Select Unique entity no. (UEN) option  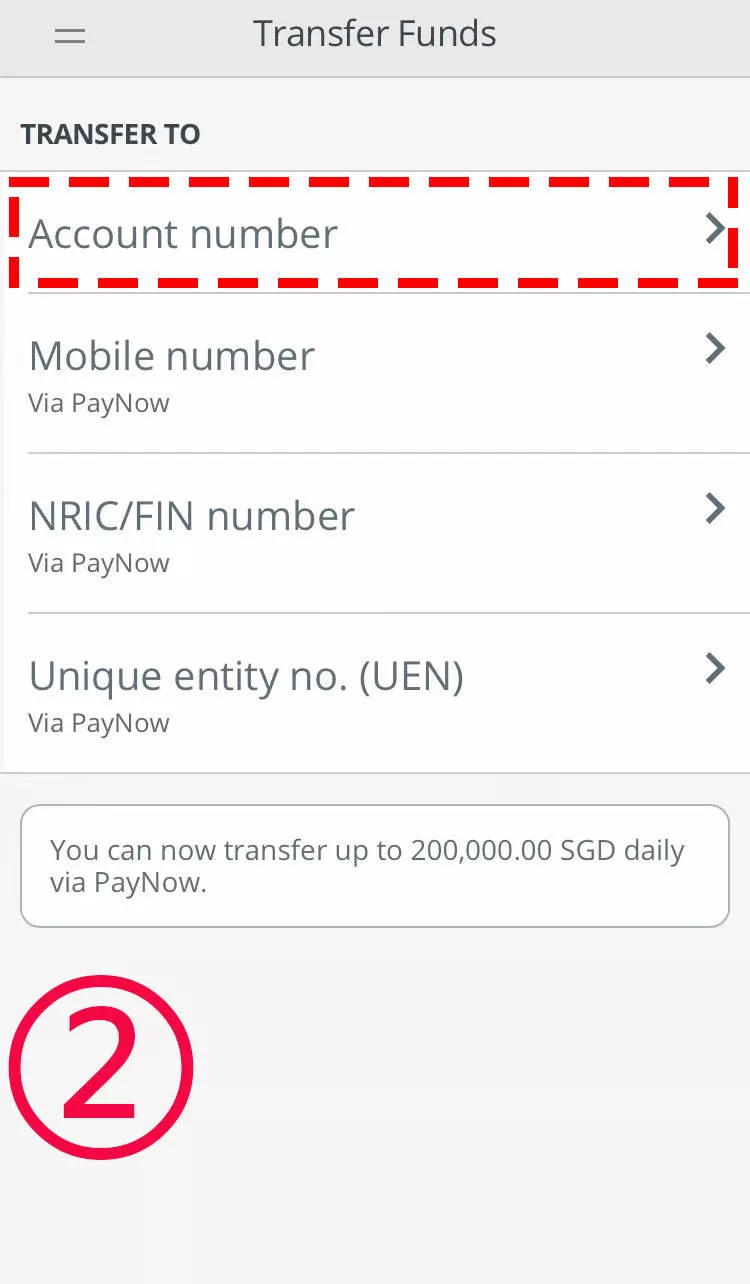pos(375,693)
